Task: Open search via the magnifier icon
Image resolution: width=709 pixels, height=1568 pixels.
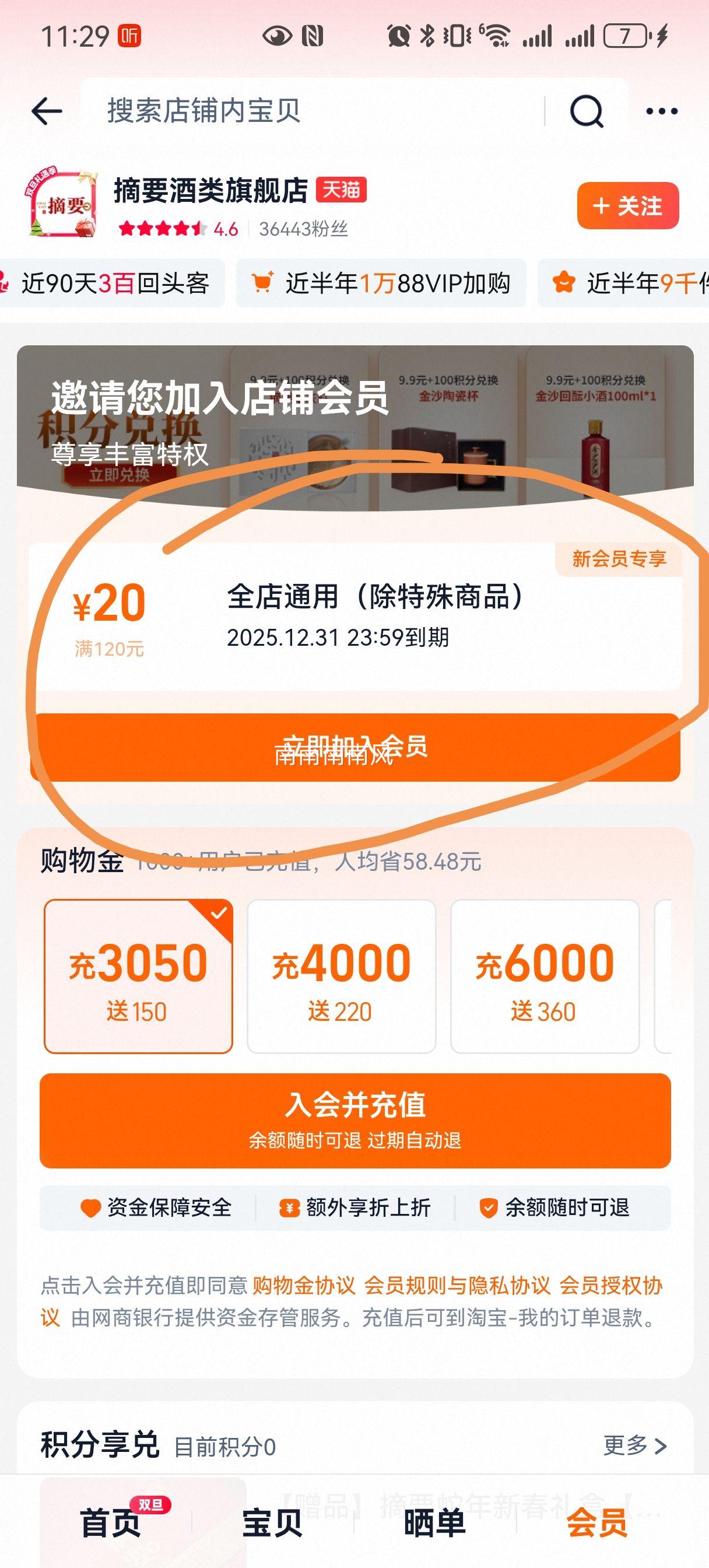Action: point(585,111)
